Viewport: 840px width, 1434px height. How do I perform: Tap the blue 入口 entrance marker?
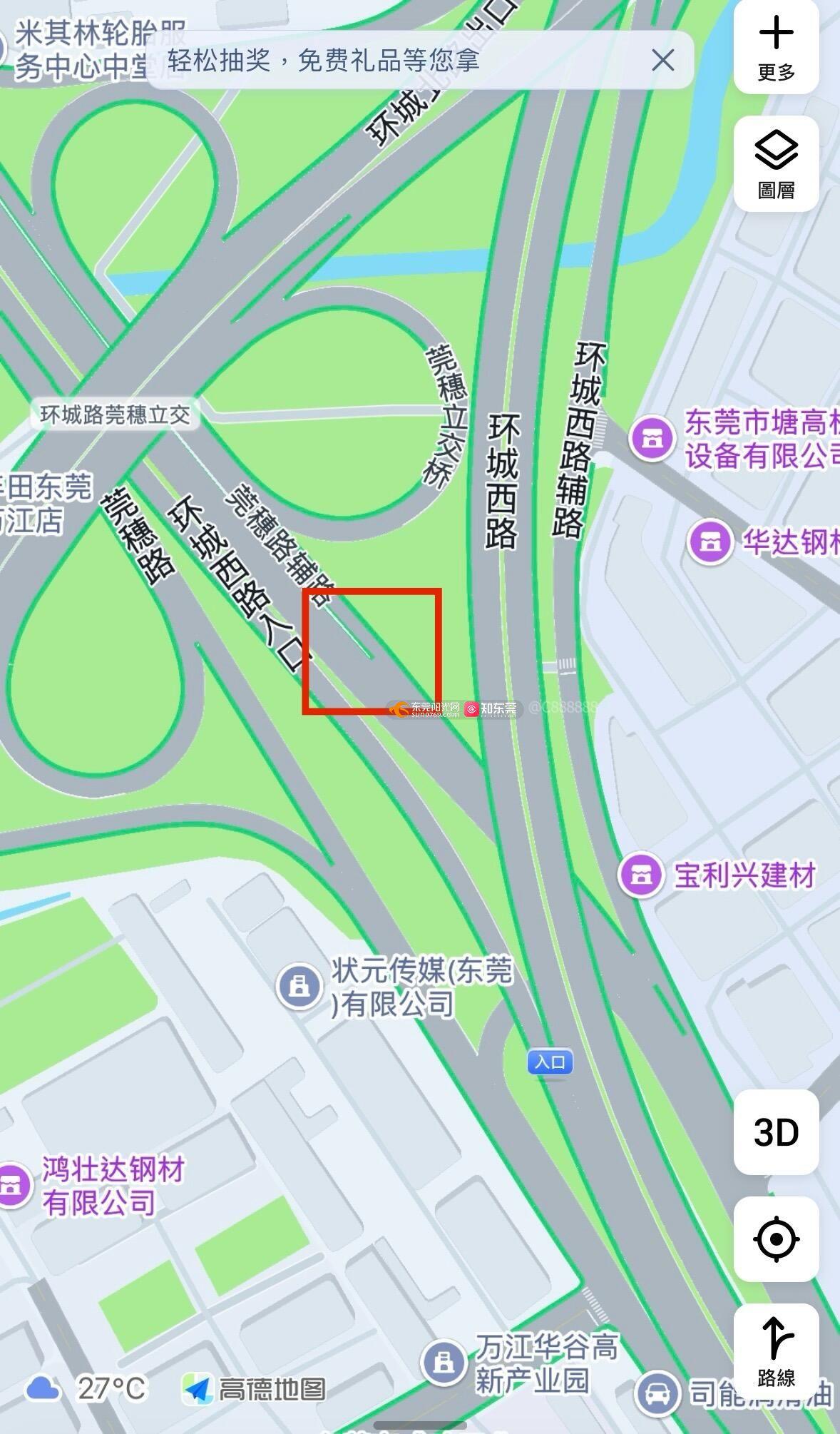pyautogui.click(x=550, y=1062)
